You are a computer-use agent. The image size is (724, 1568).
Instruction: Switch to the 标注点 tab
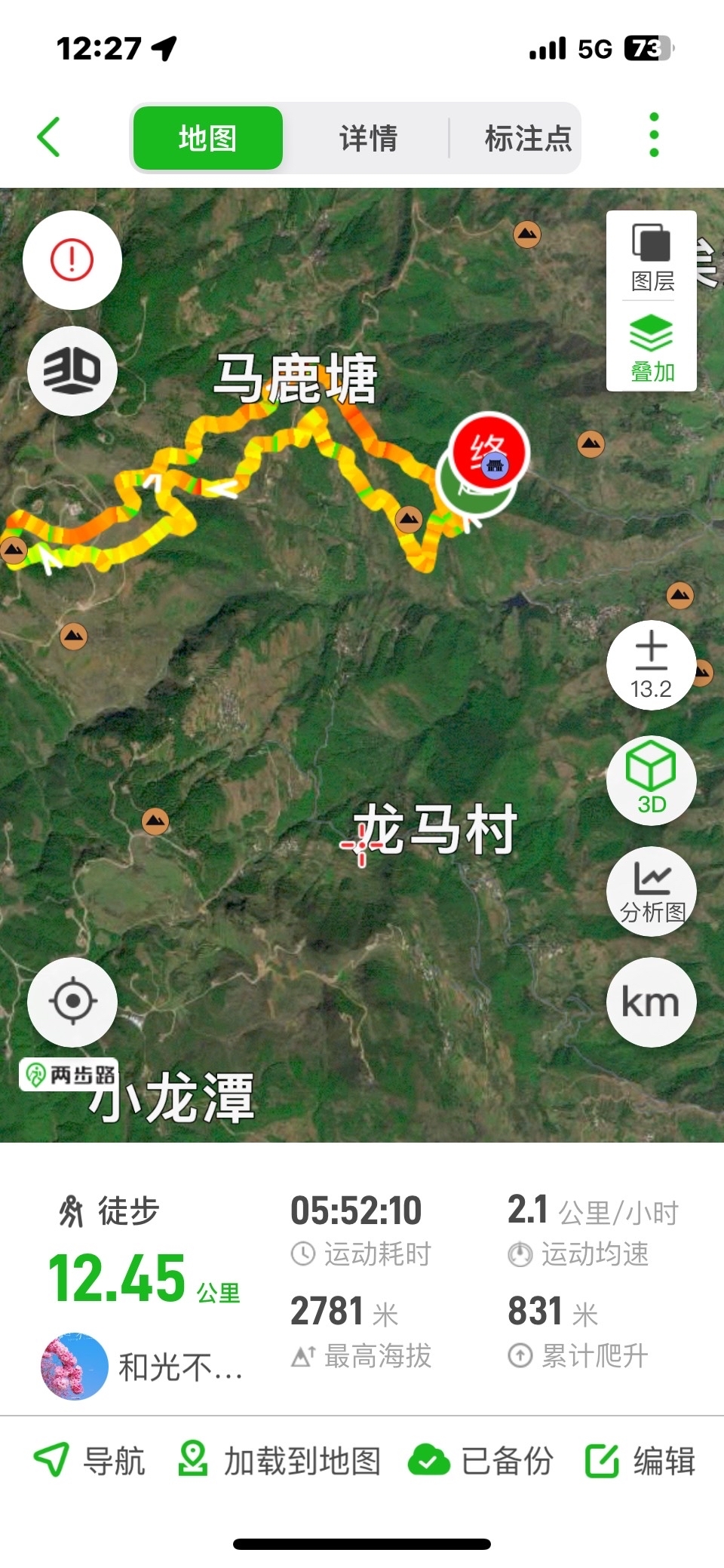[528, 139]
